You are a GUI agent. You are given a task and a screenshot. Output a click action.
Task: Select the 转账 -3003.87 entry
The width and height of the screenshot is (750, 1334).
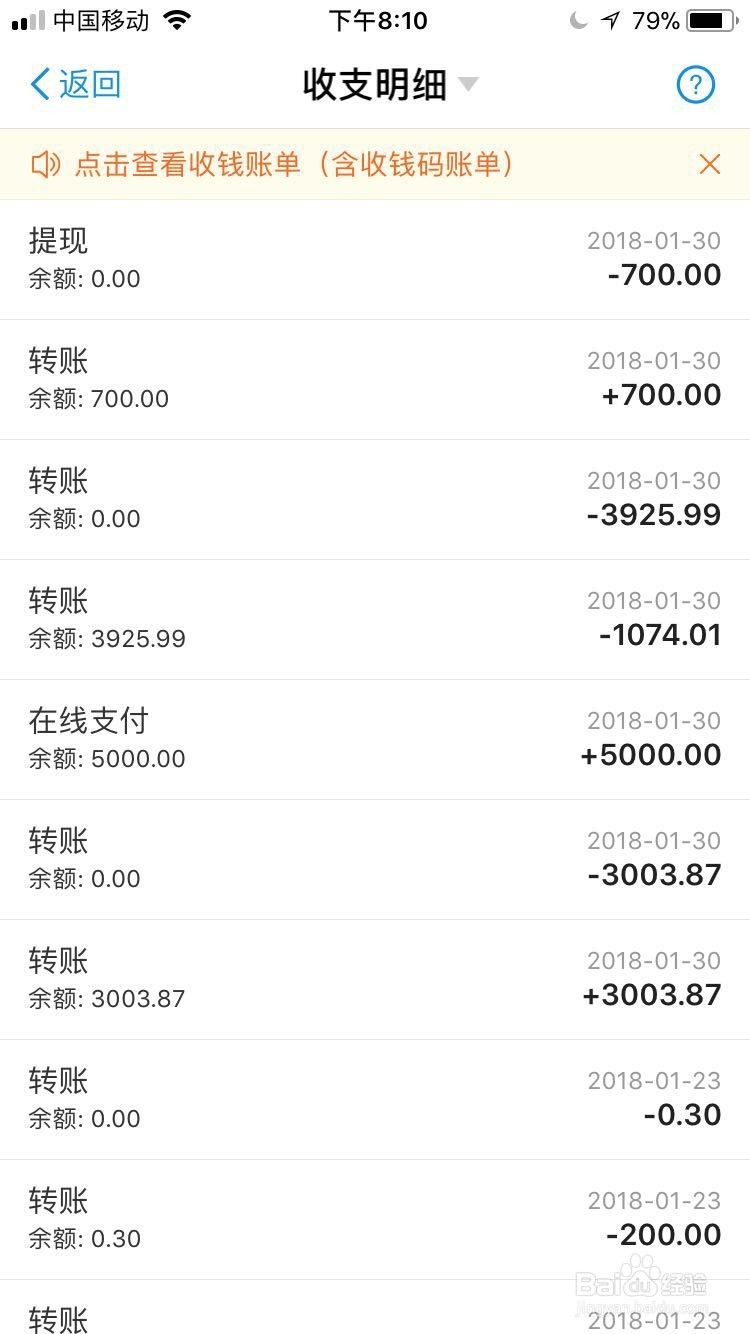[x=375, y=860]
